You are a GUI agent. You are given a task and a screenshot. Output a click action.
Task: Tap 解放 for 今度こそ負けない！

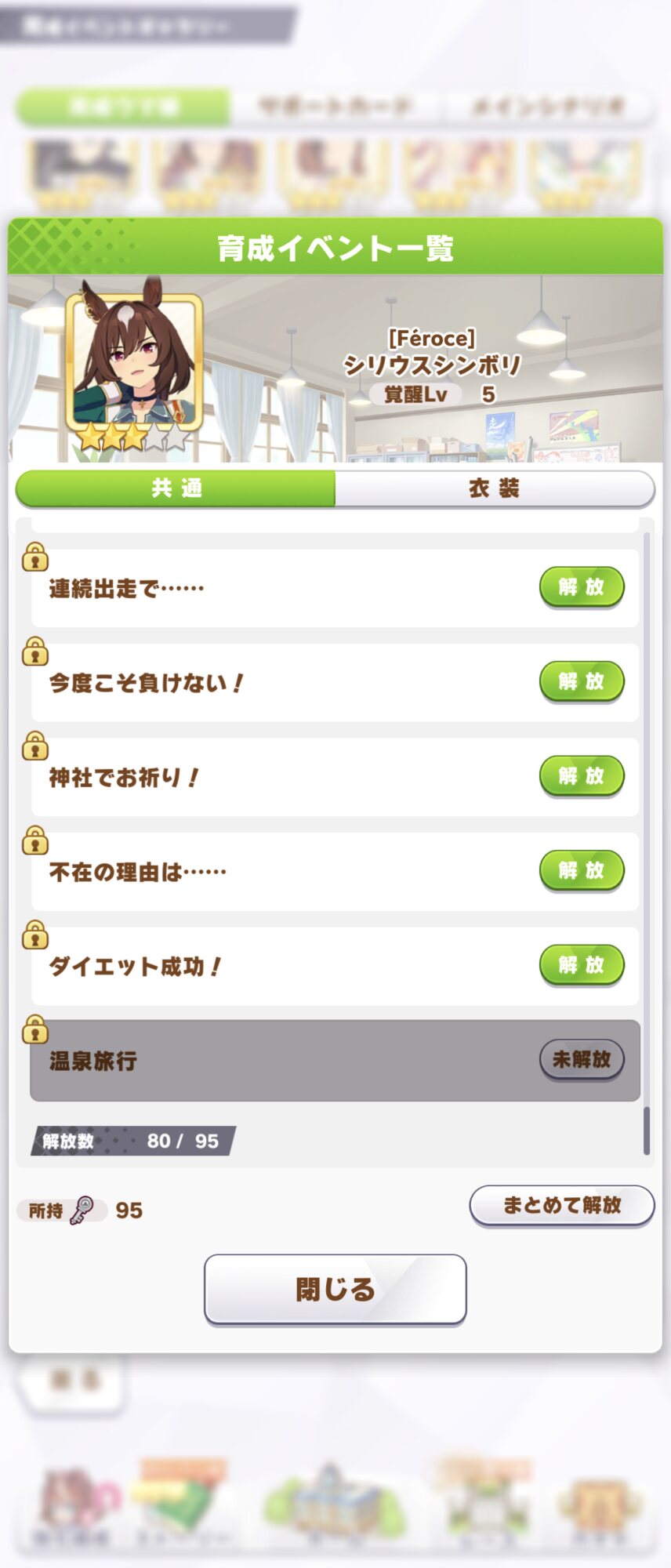click(x=582, y=681)
